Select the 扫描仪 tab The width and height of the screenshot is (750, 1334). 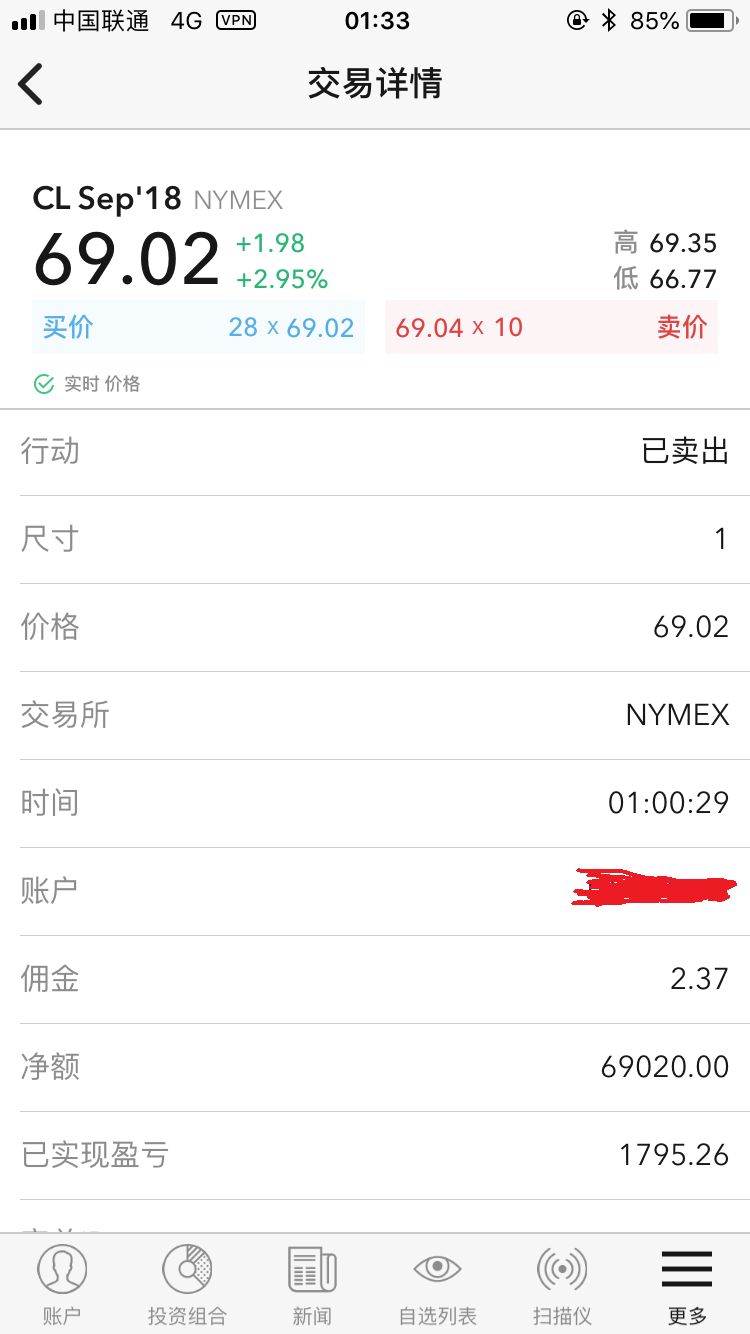[x=562, y=1284]
